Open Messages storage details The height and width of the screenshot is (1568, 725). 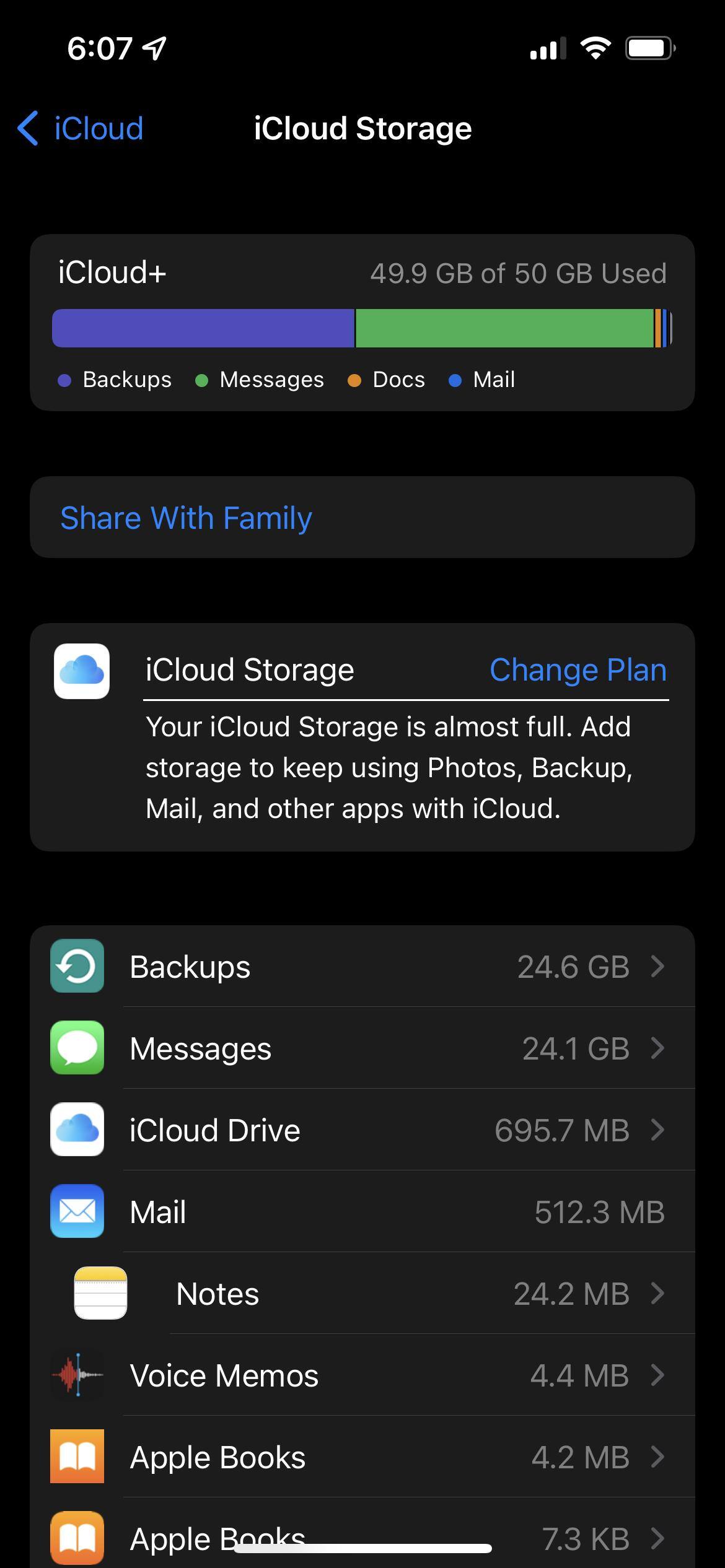pyautogui.click(x=362, y=1048)
